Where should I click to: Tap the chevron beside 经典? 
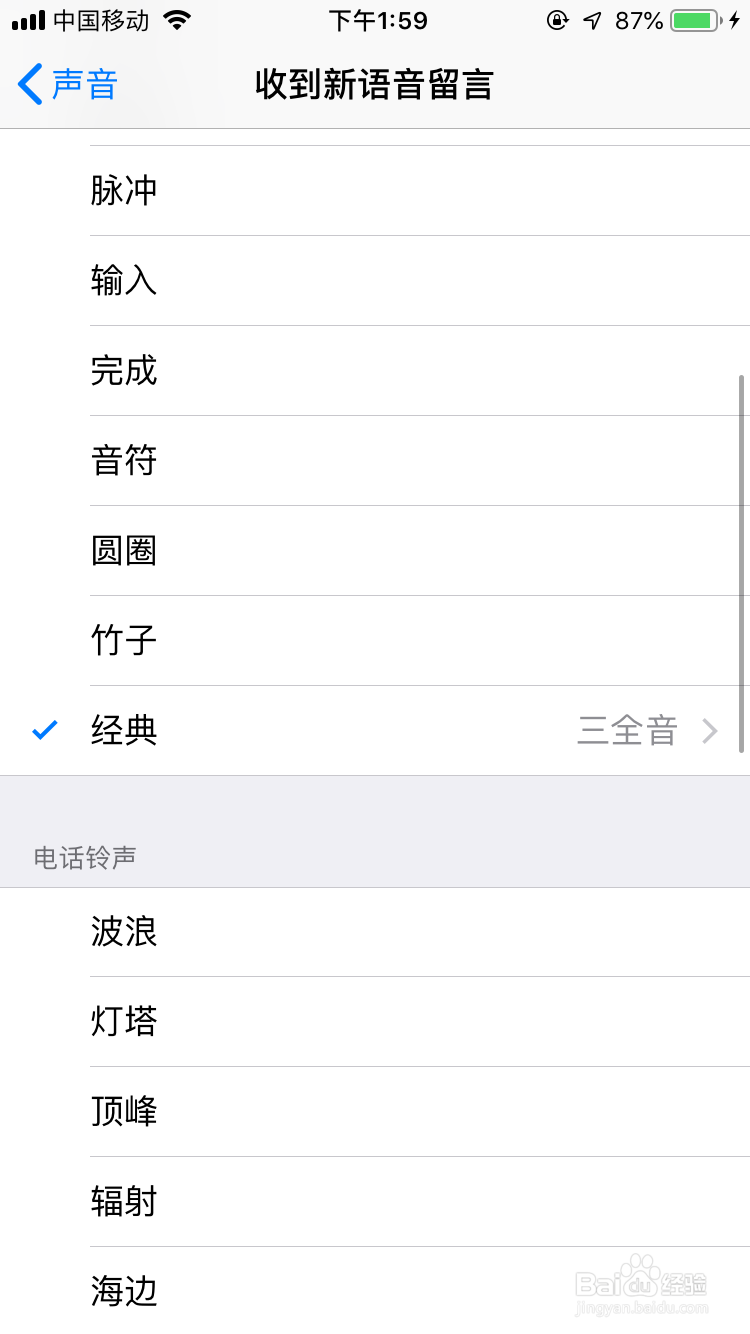(x=710, y=730)
